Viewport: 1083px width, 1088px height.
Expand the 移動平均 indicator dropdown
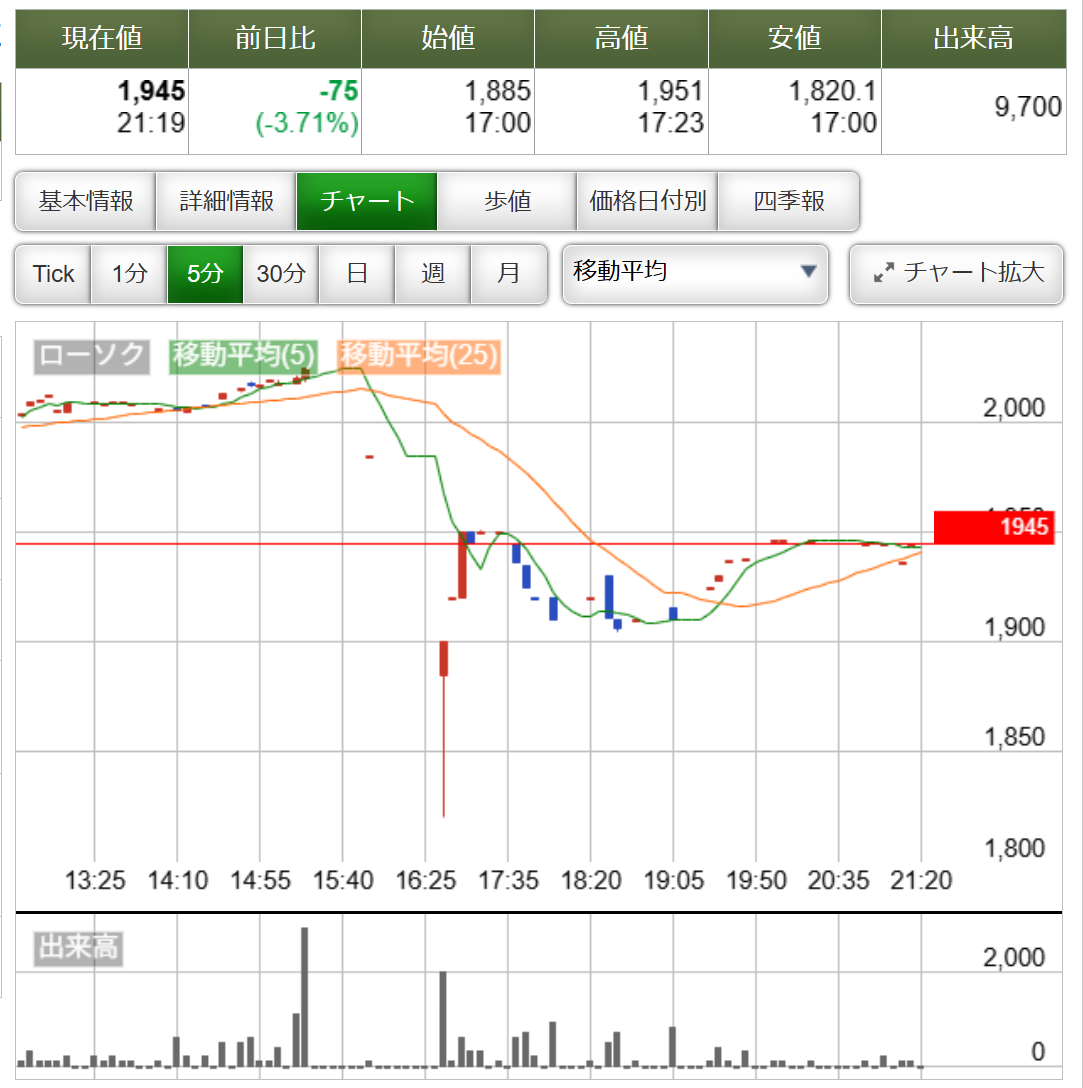point(695,272)
